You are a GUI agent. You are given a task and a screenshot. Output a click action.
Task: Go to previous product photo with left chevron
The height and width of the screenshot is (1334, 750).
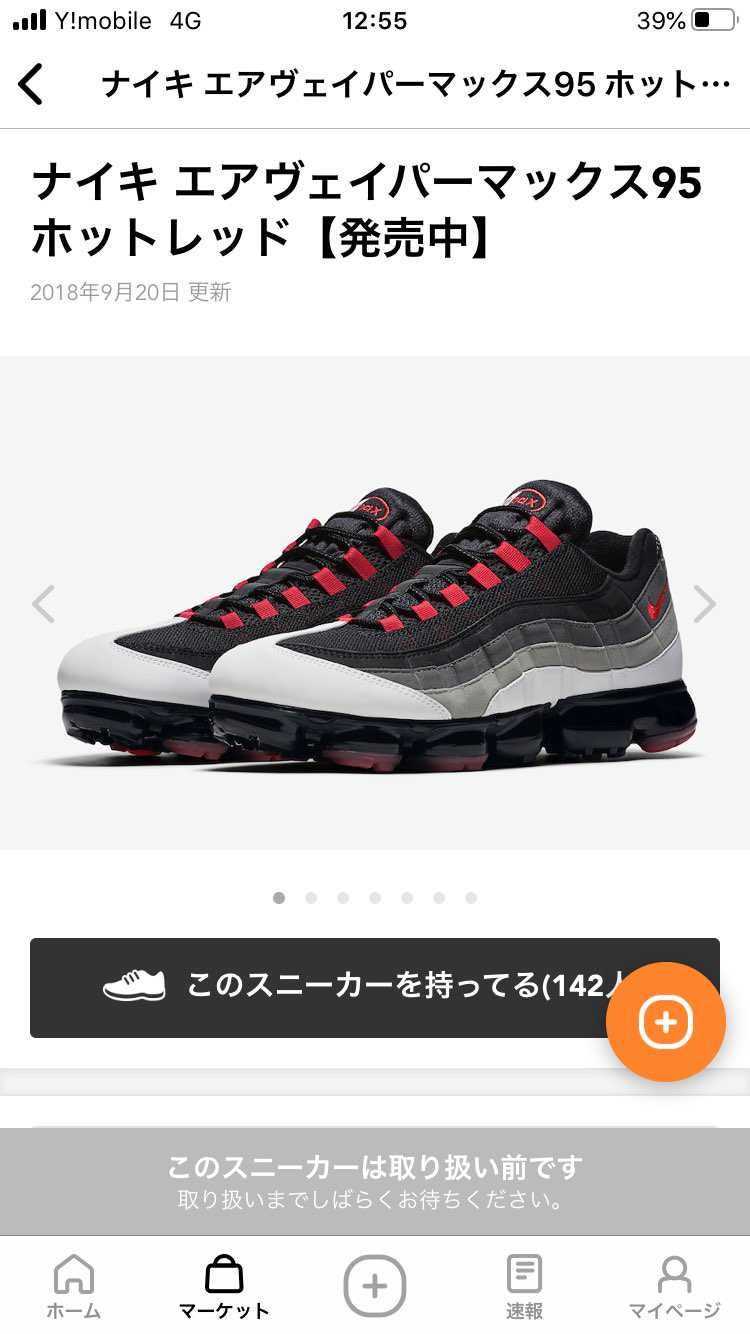click(44, 605)
